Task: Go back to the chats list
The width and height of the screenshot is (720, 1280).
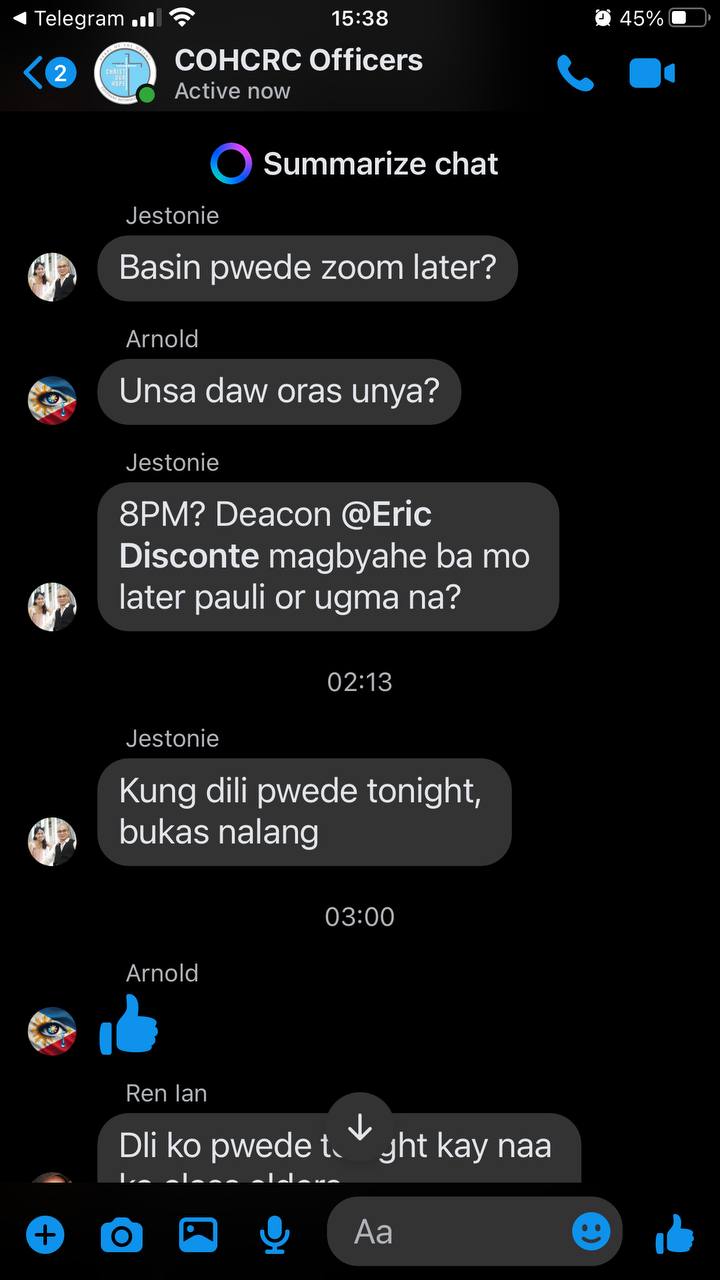Action: coord(35,73)
